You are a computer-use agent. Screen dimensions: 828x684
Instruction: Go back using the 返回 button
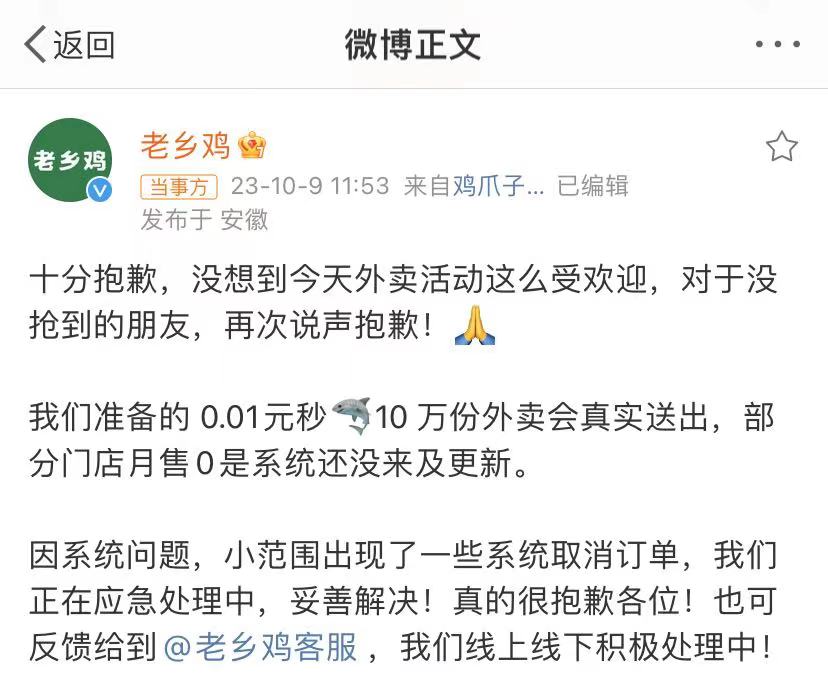coord(70,45)
